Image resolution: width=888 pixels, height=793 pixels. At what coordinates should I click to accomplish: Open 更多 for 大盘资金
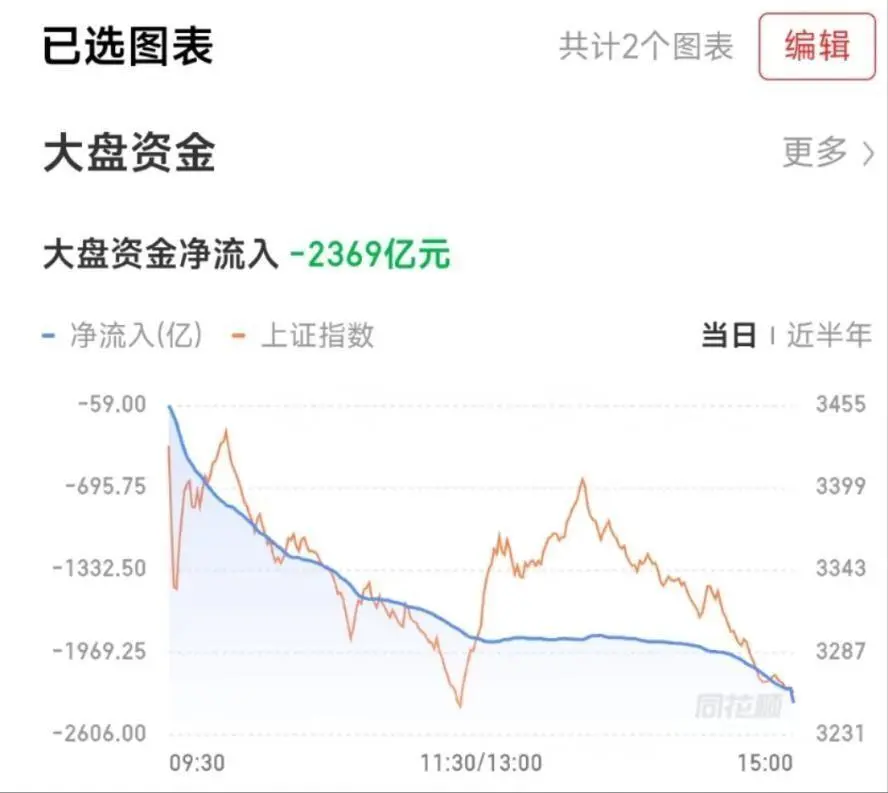tap(827, 153)
